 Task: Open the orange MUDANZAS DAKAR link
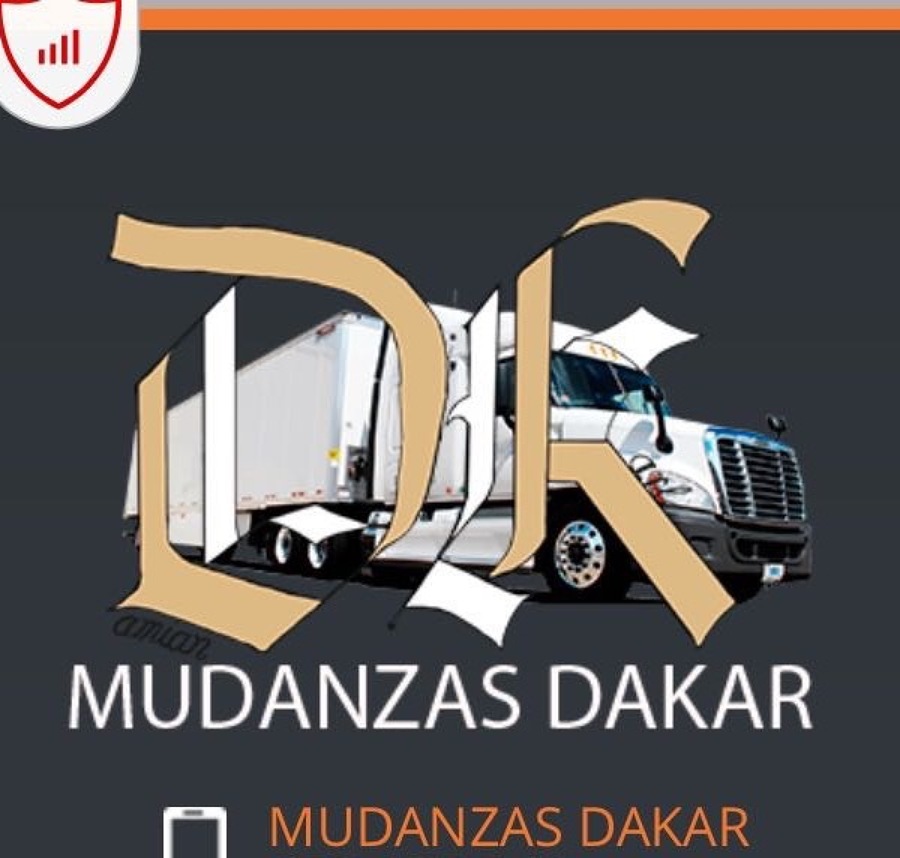pyautogui.click(x=508, y=826)
